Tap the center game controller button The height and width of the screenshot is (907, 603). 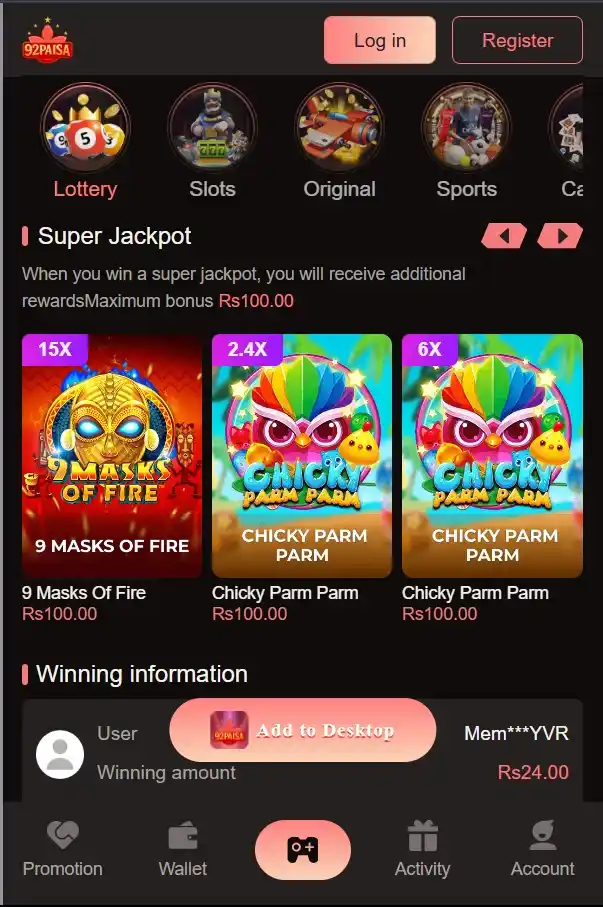click(303, 849)
